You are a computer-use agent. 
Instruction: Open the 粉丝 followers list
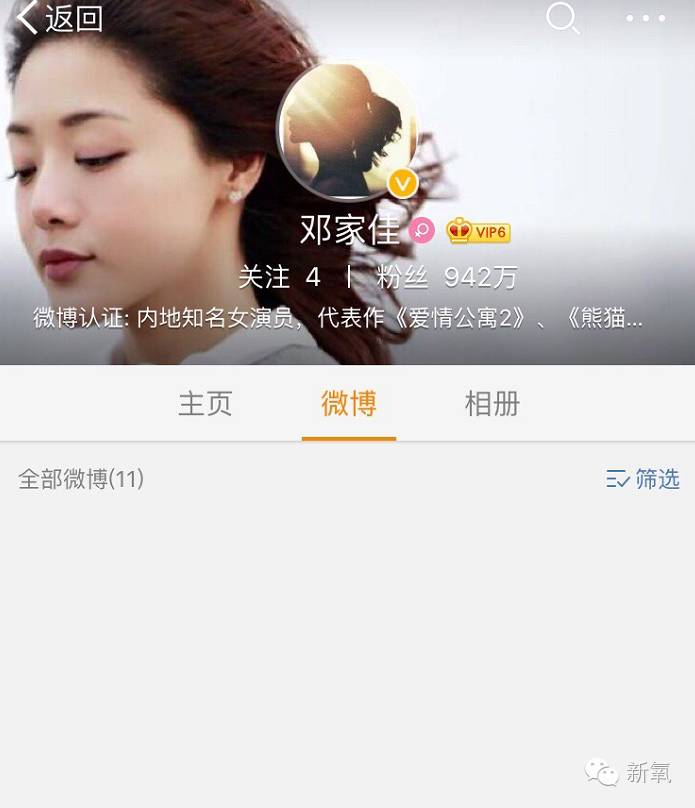446,277
